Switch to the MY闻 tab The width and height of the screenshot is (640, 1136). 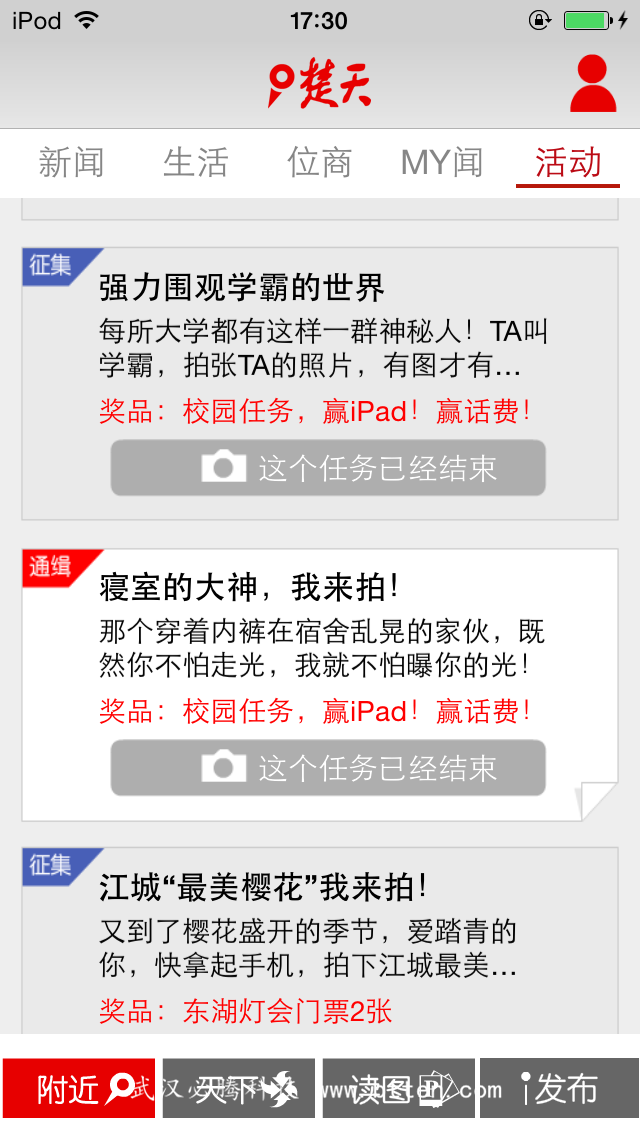[442, 162]
